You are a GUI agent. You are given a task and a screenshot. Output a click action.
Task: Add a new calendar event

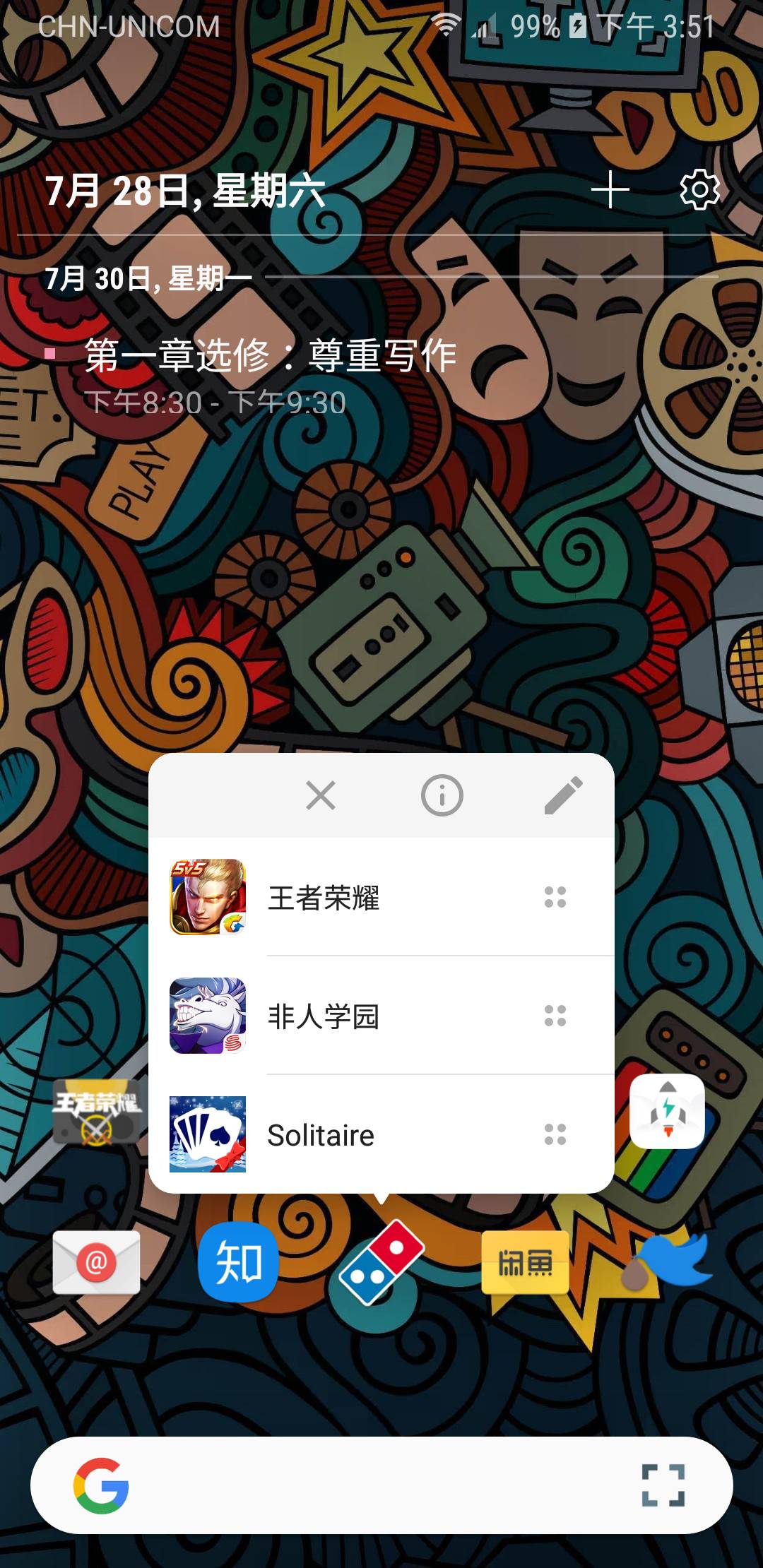(x=610, y=189)
